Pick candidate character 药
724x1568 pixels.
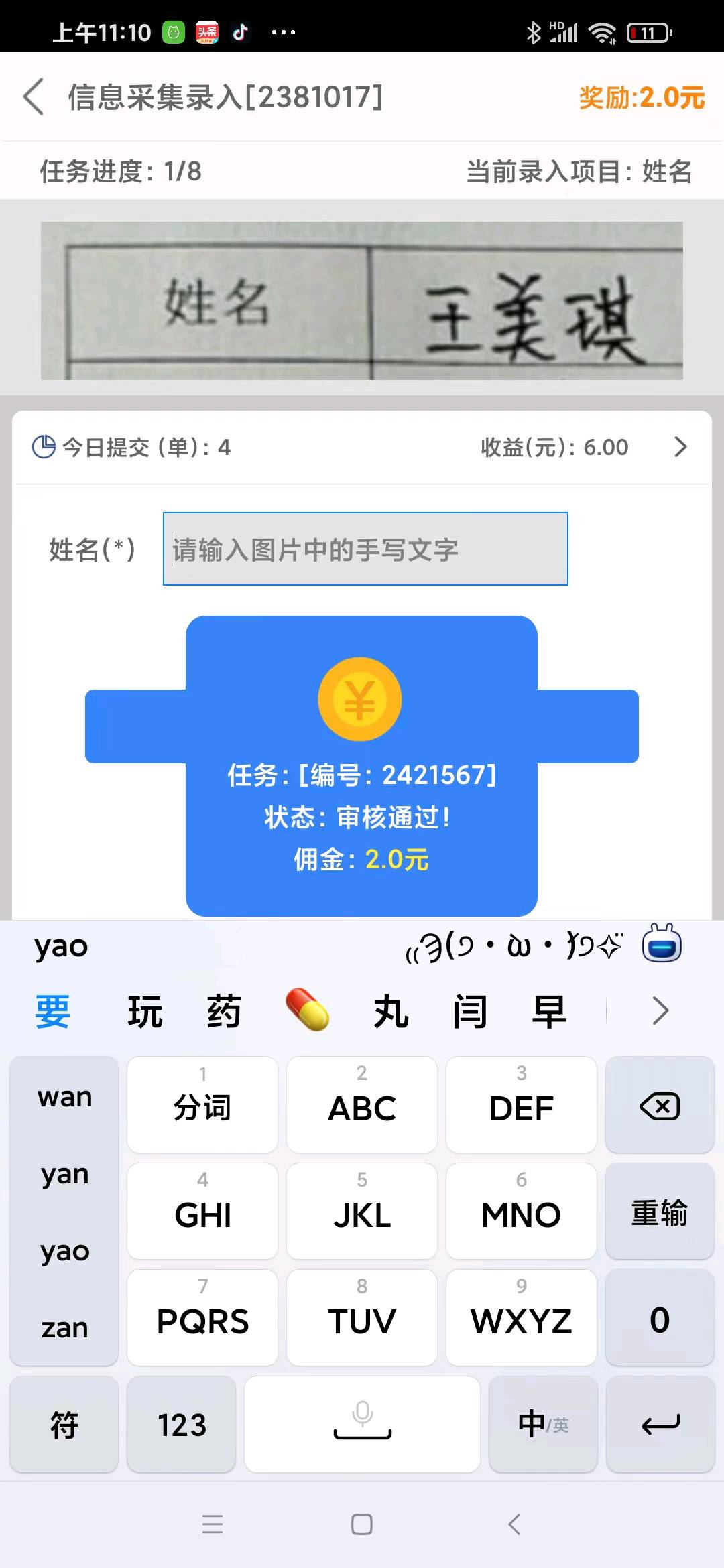click(x=224, y=1011)
